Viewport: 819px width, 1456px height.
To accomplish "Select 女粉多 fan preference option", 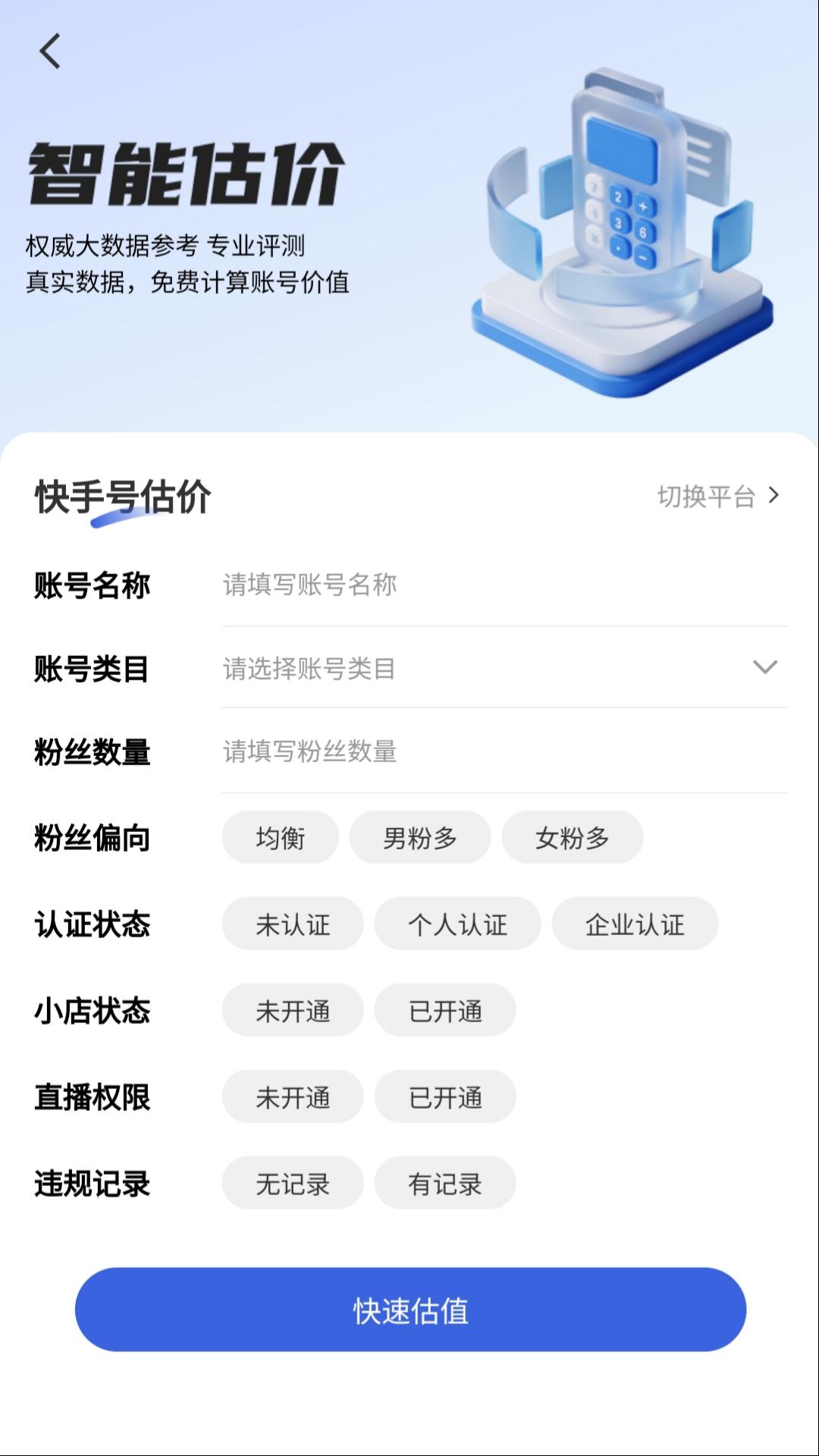I will (x=573, y=837).
